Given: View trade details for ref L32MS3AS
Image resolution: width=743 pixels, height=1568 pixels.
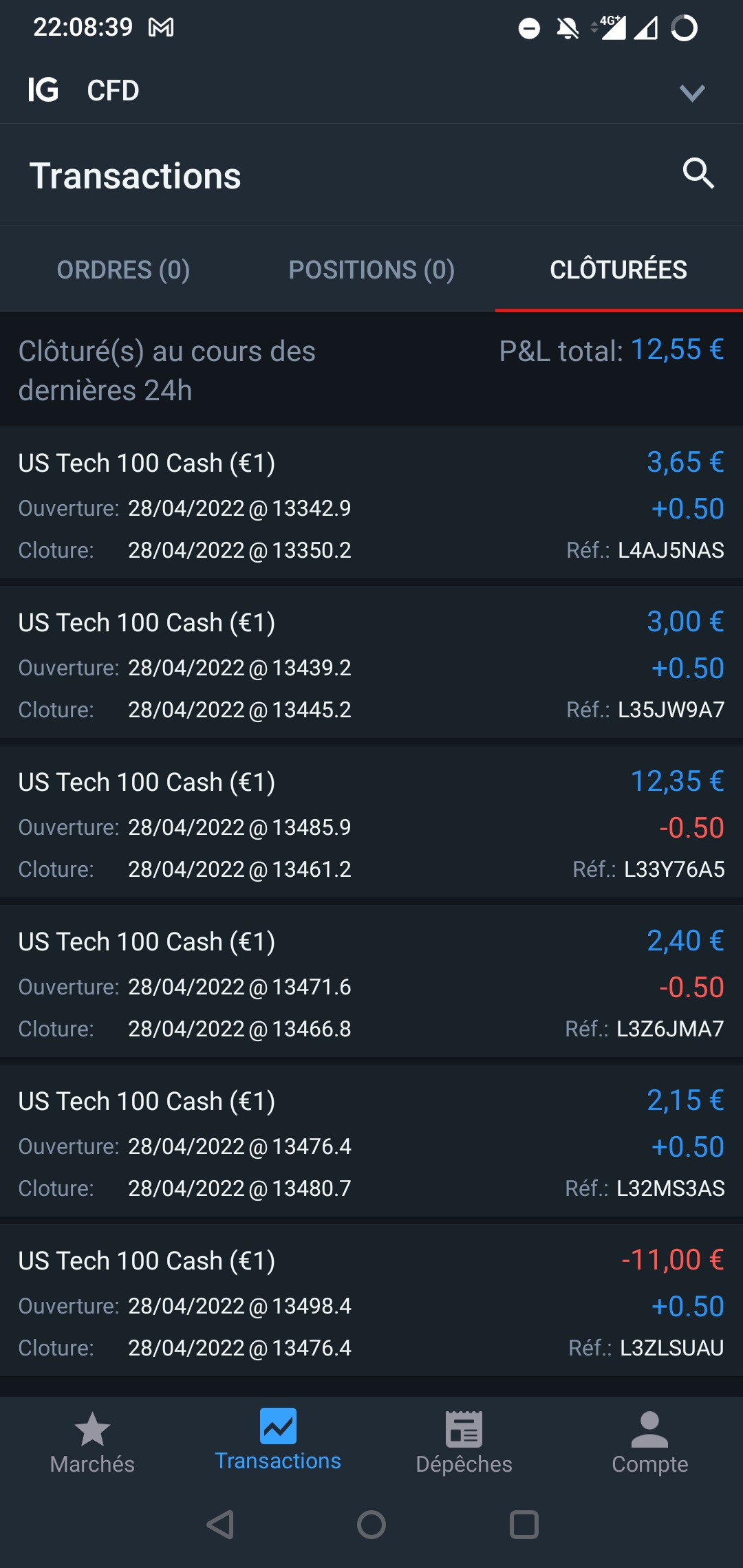Looking at the screenshot, I should point(371,1143).
